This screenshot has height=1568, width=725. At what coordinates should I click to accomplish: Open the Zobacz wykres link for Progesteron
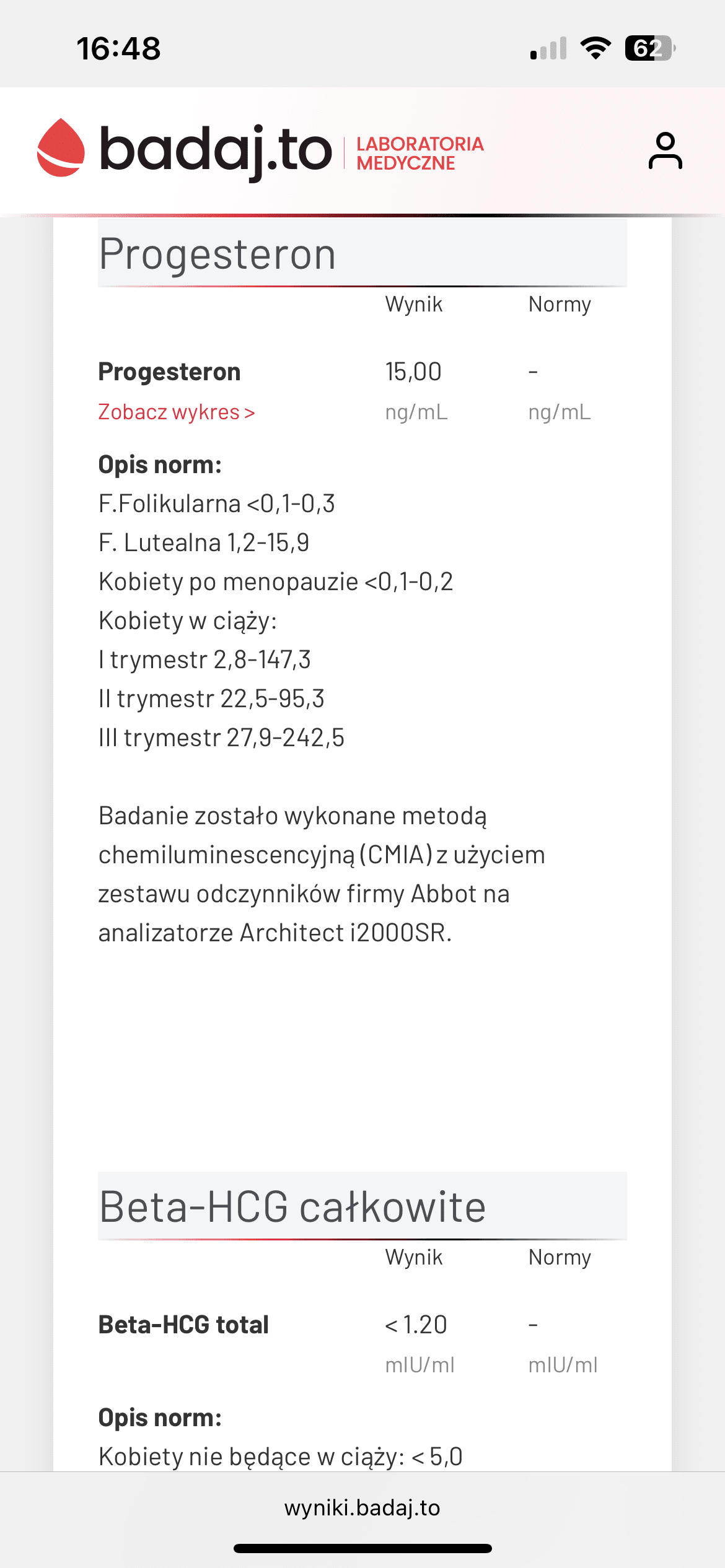point(177,412)
